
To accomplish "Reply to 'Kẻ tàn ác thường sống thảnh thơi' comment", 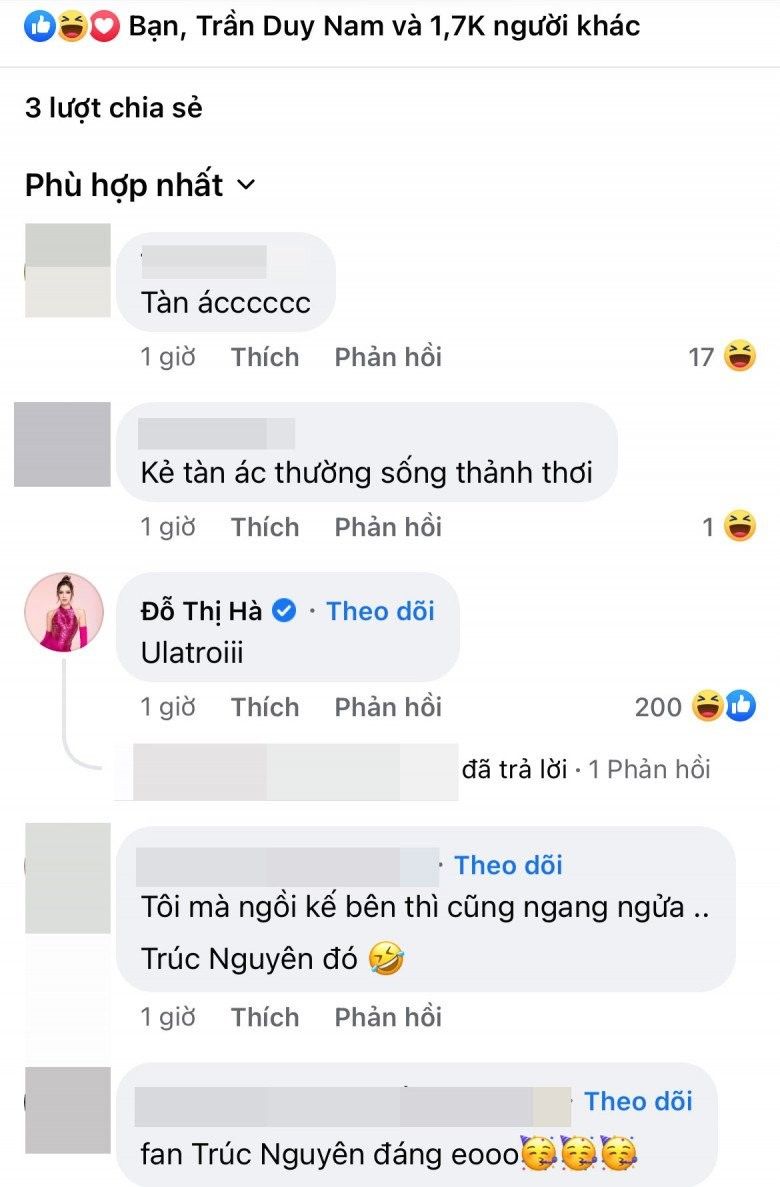I will (388, 527).
